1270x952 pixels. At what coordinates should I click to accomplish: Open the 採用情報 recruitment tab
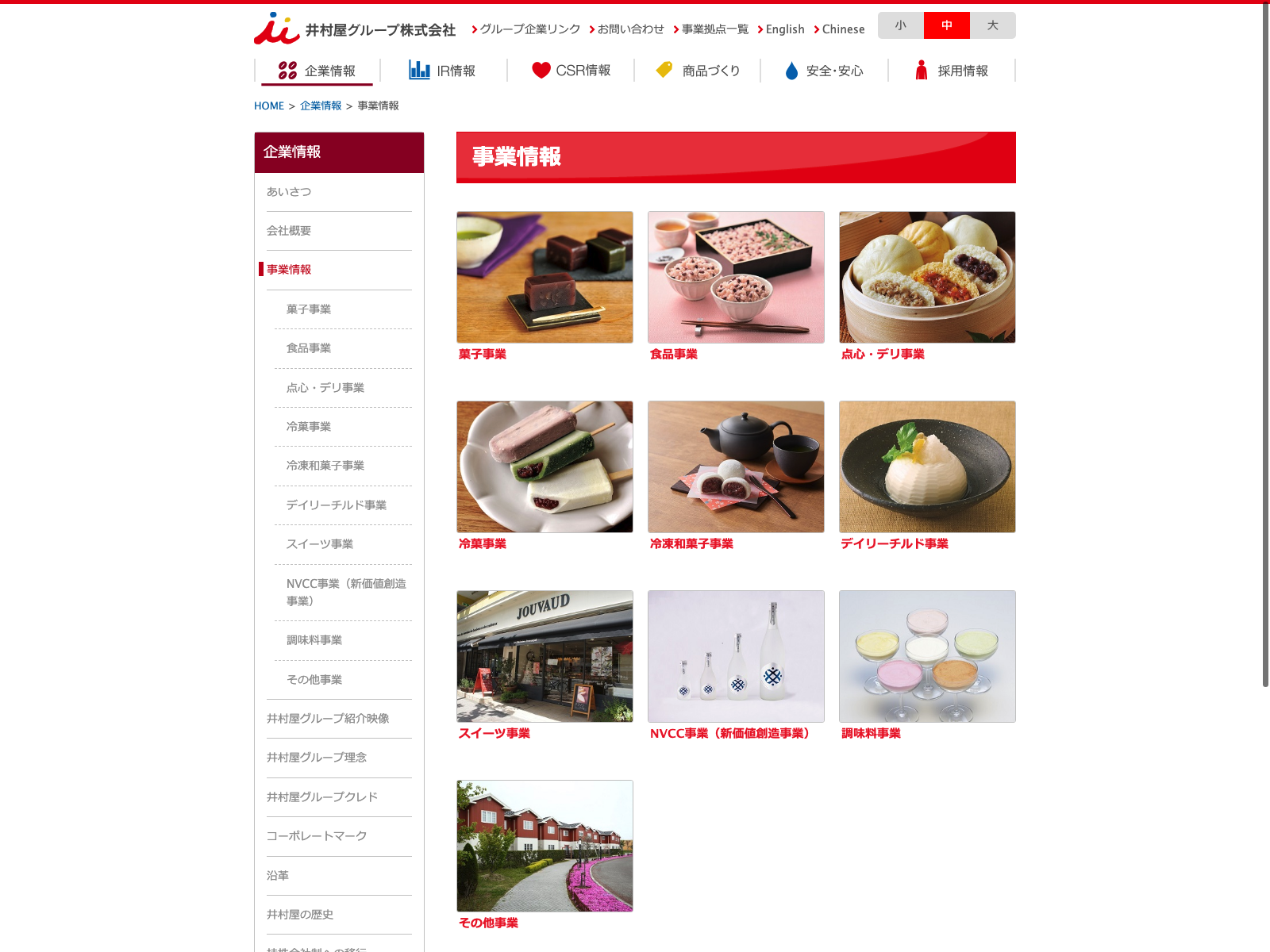click(x=952, y=71)
